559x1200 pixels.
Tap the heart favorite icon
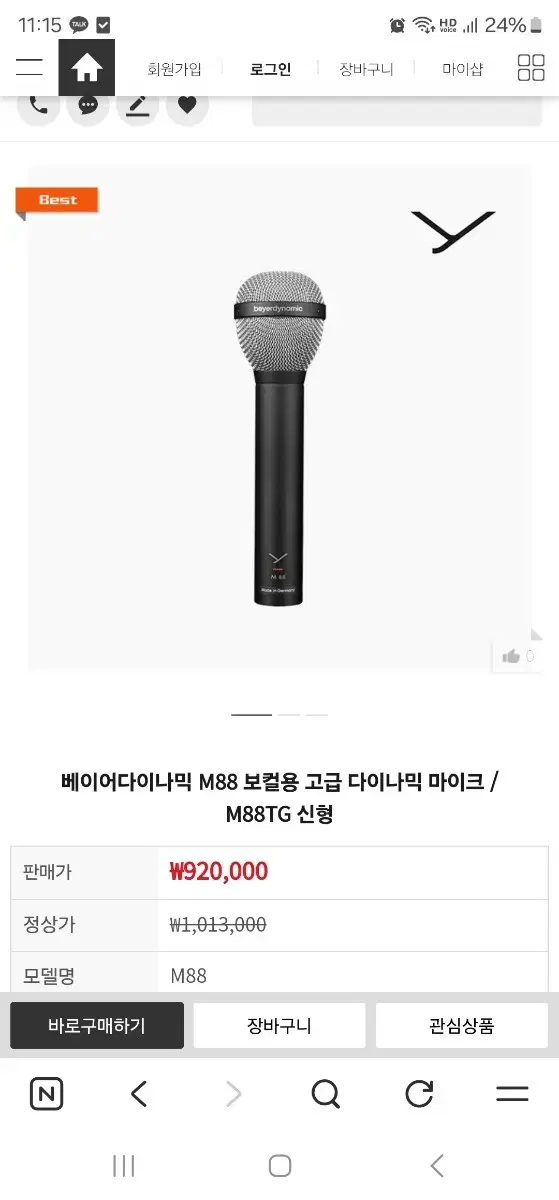[187, 105]
